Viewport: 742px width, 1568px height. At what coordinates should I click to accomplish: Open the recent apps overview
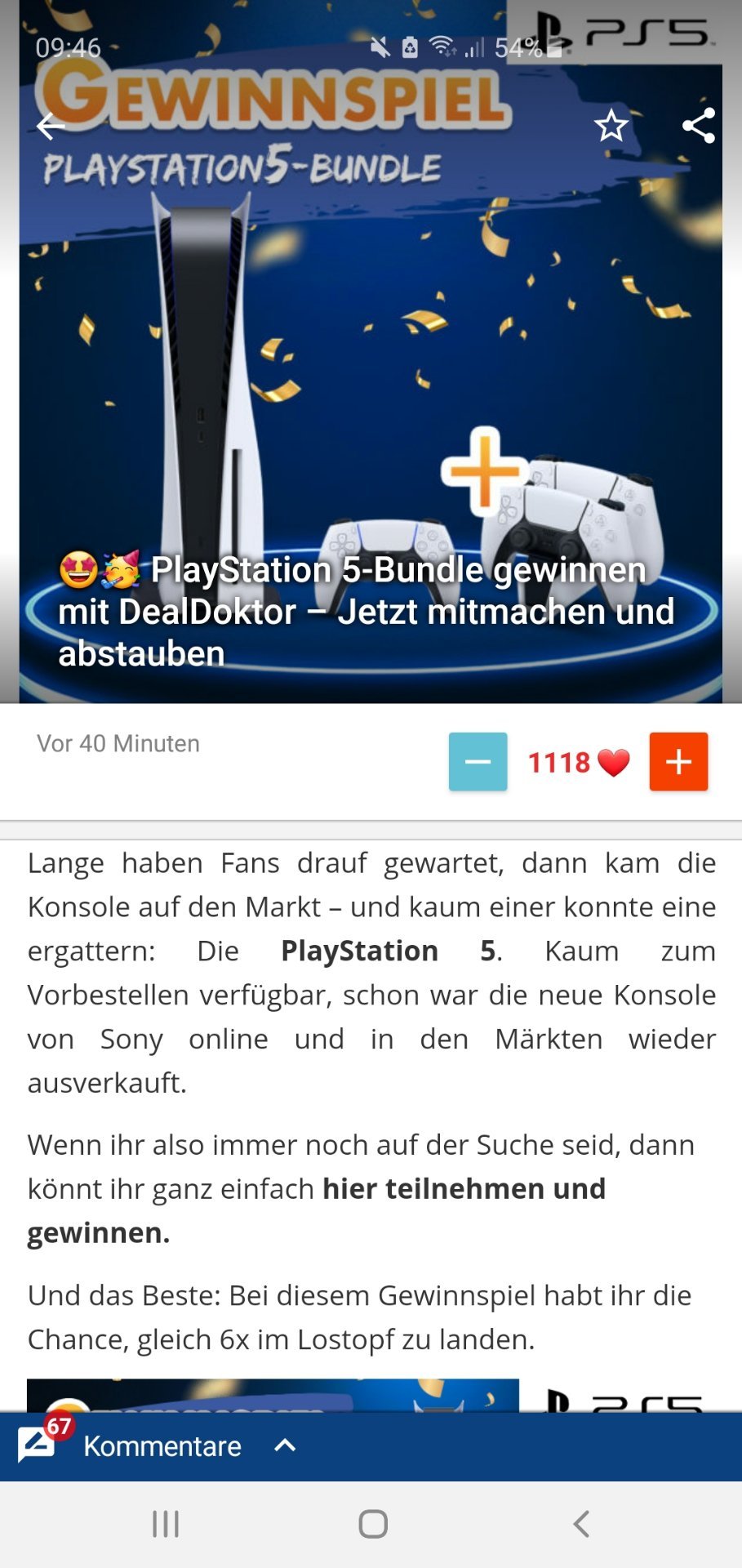(166, 1524)
